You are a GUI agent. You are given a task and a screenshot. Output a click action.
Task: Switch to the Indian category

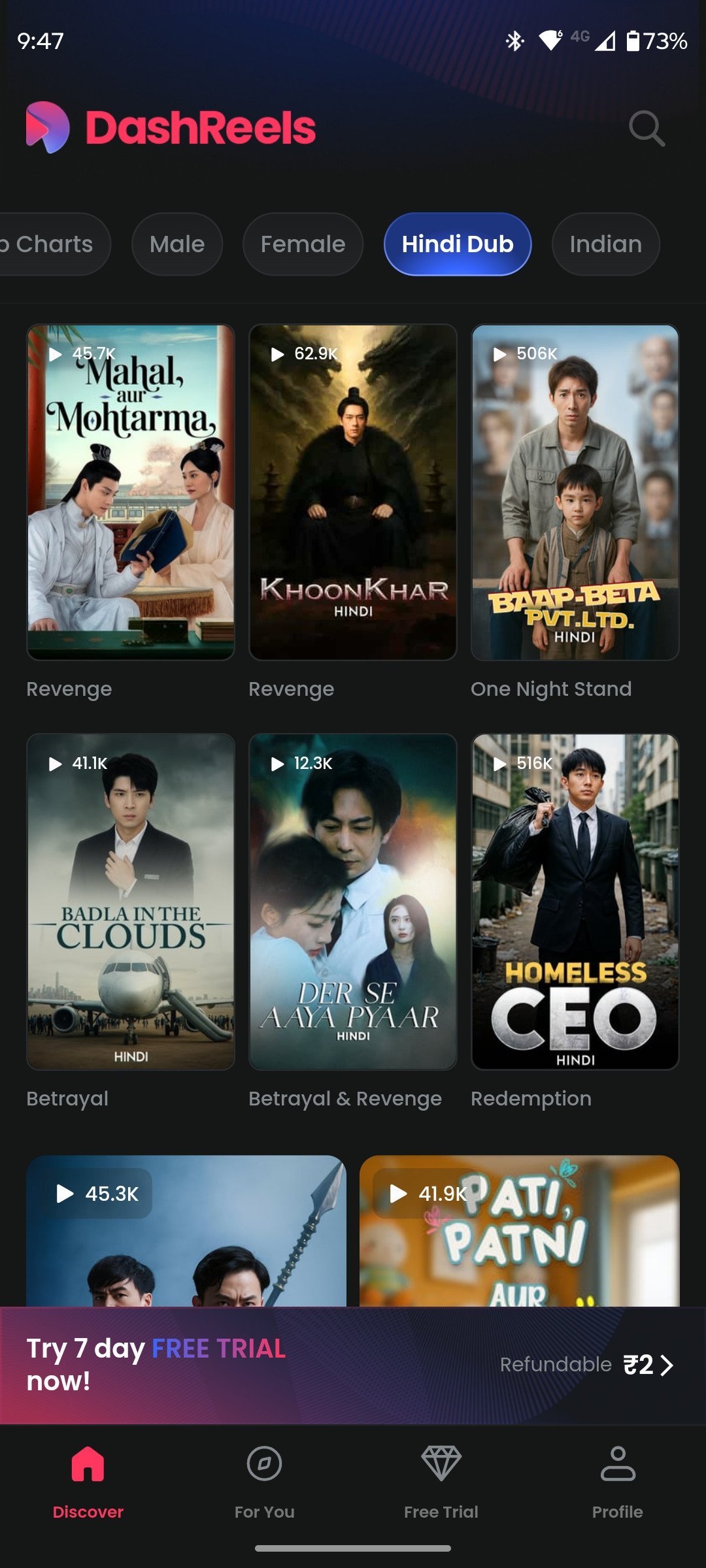[x=605, y=244]
